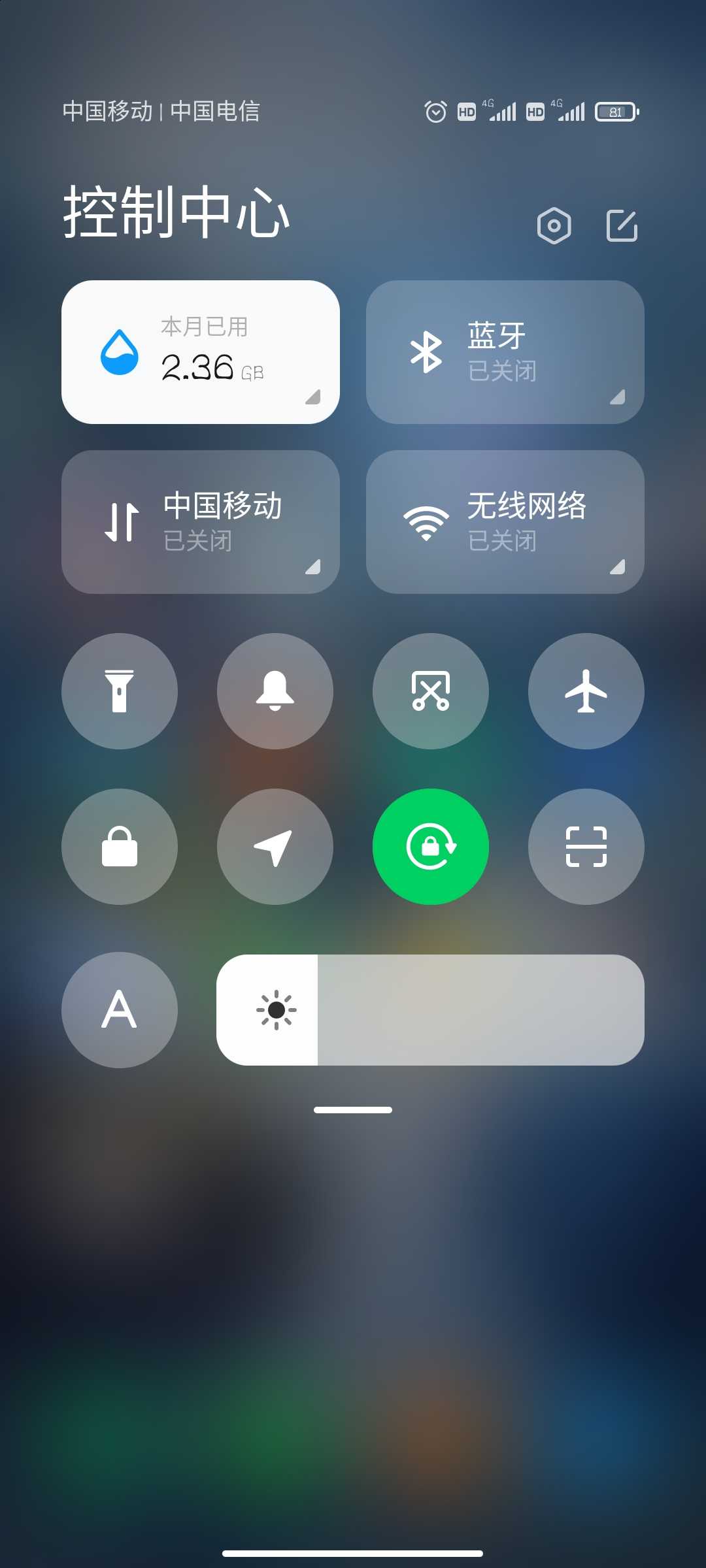Take a screenshot with scissors icon
This screenshot has width=706, height=1568.
[431, 691]
